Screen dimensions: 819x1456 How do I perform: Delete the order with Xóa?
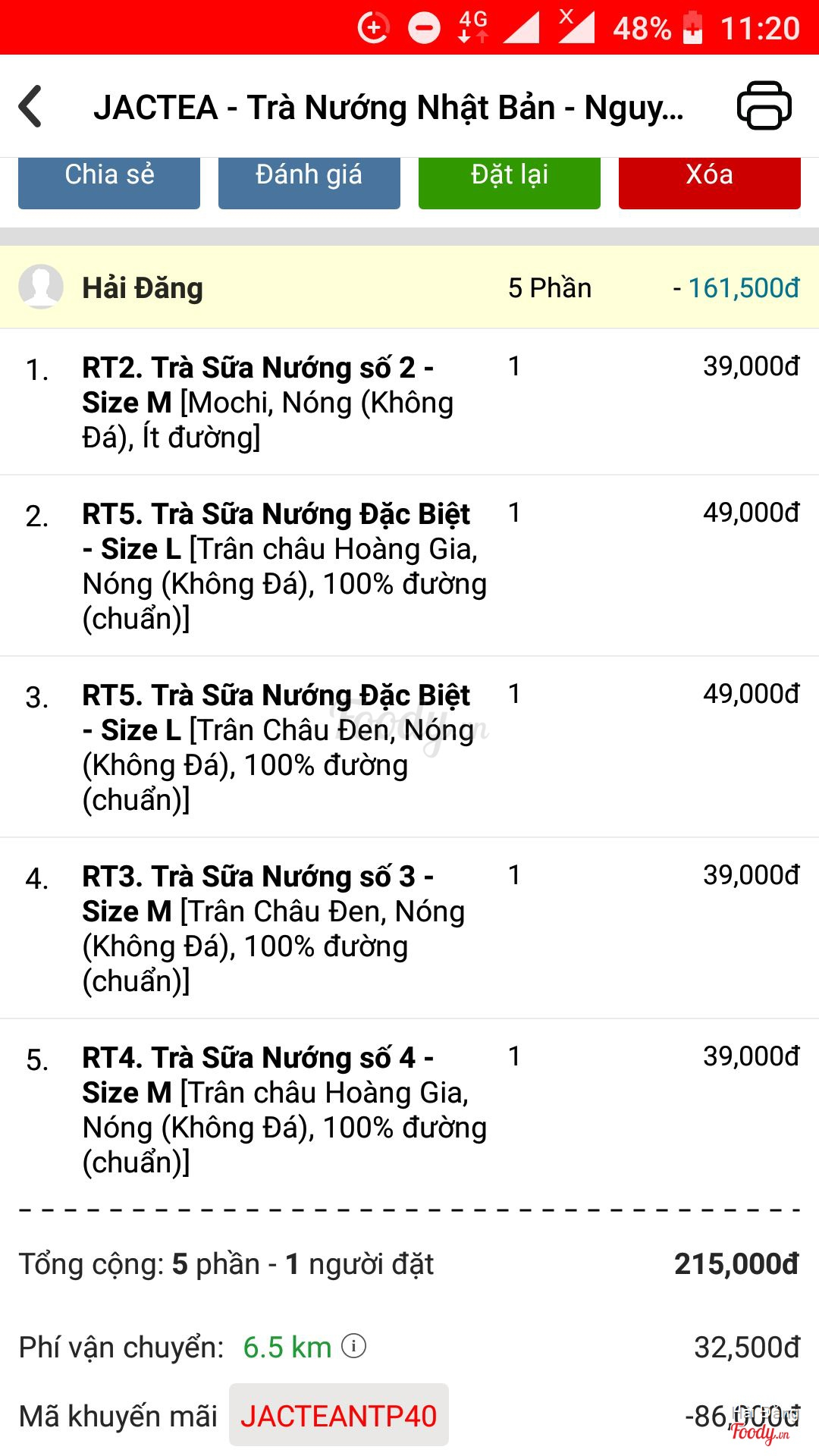click(x=709, y=180)
